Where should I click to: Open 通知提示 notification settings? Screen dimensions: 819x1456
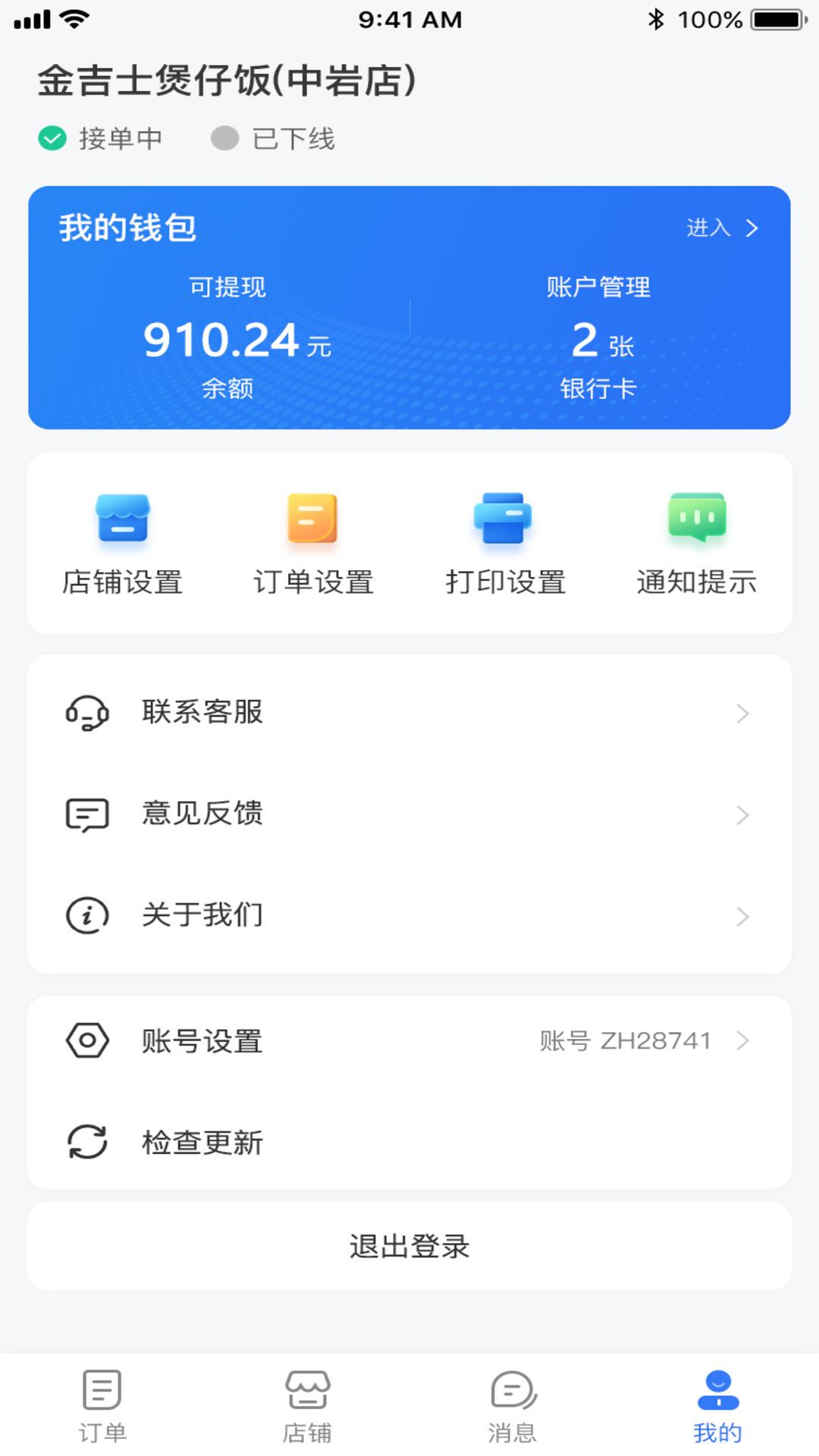pos(697,544)
